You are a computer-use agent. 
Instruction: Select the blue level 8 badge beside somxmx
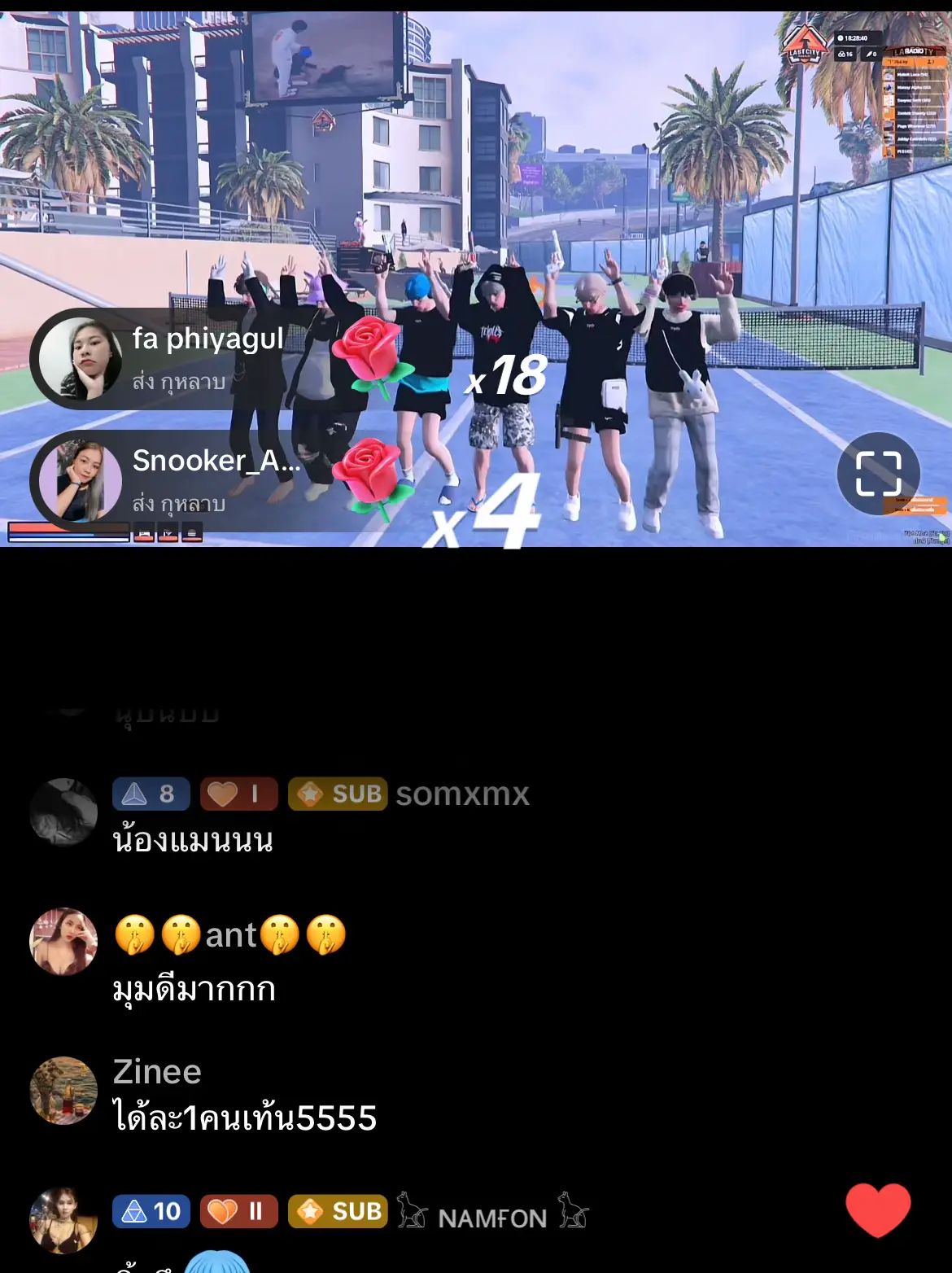[151, 794]
